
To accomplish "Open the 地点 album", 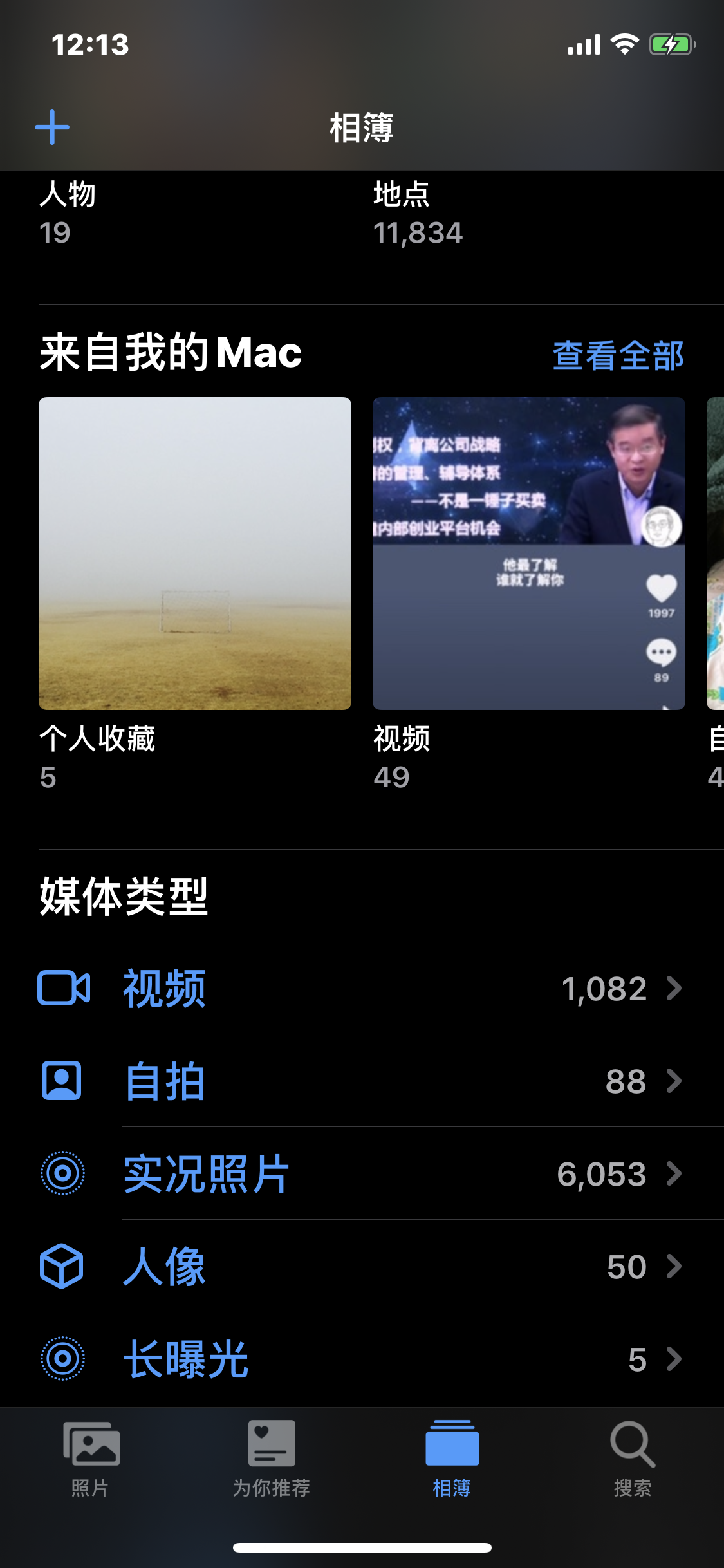I will [417, 212].
